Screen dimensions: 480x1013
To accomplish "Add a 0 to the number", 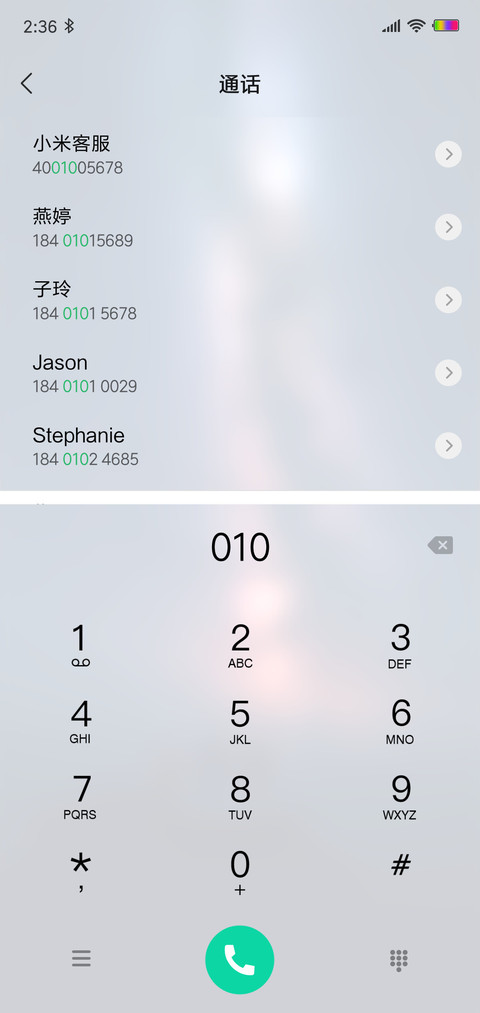I will coord(240,872).
